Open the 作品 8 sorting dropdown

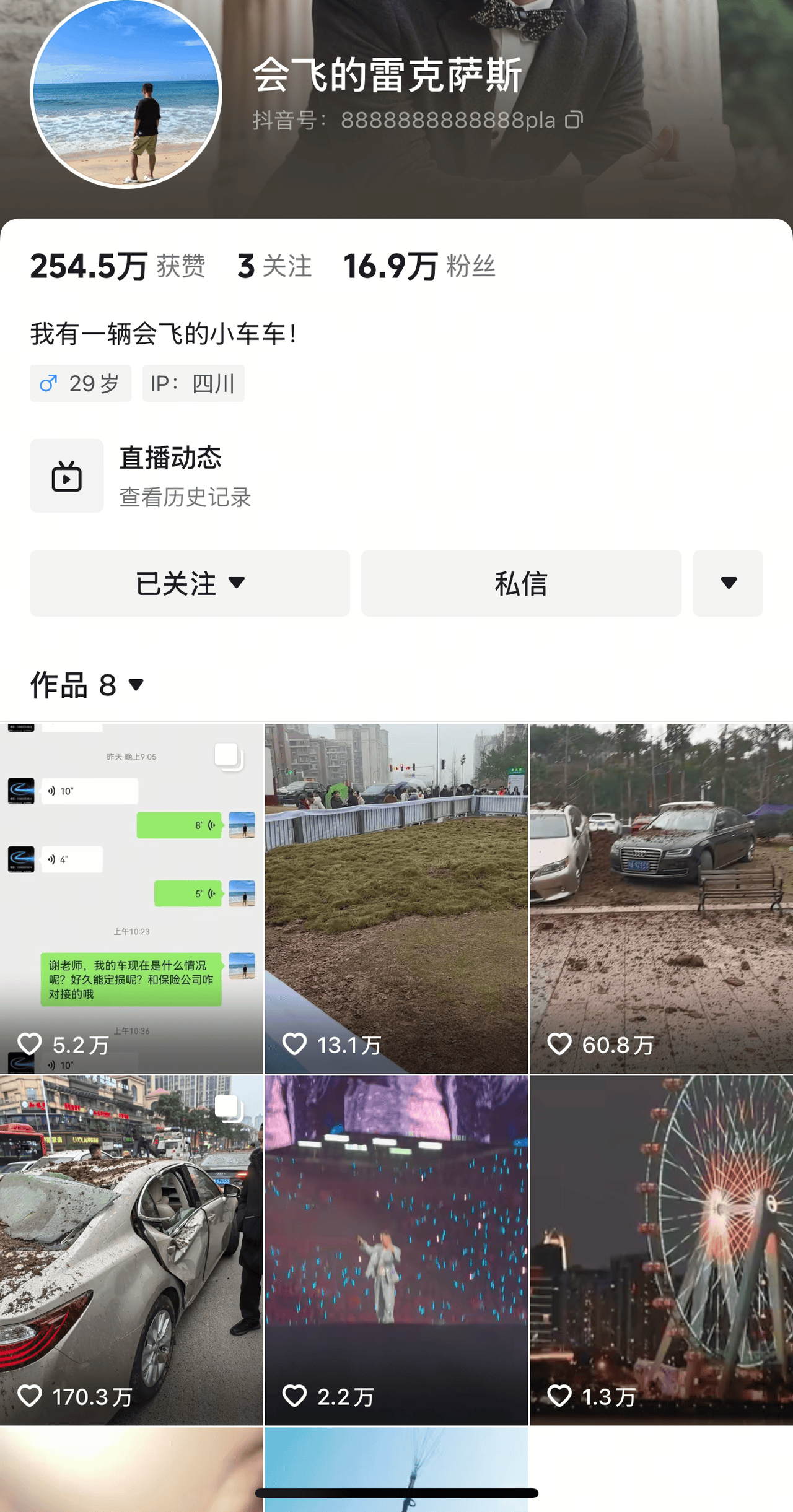[87, 685]
